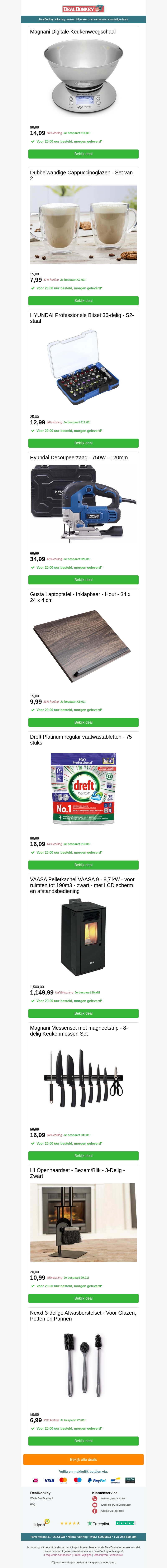View the VAASA Pelletkachel deal

pos(83,1014)
